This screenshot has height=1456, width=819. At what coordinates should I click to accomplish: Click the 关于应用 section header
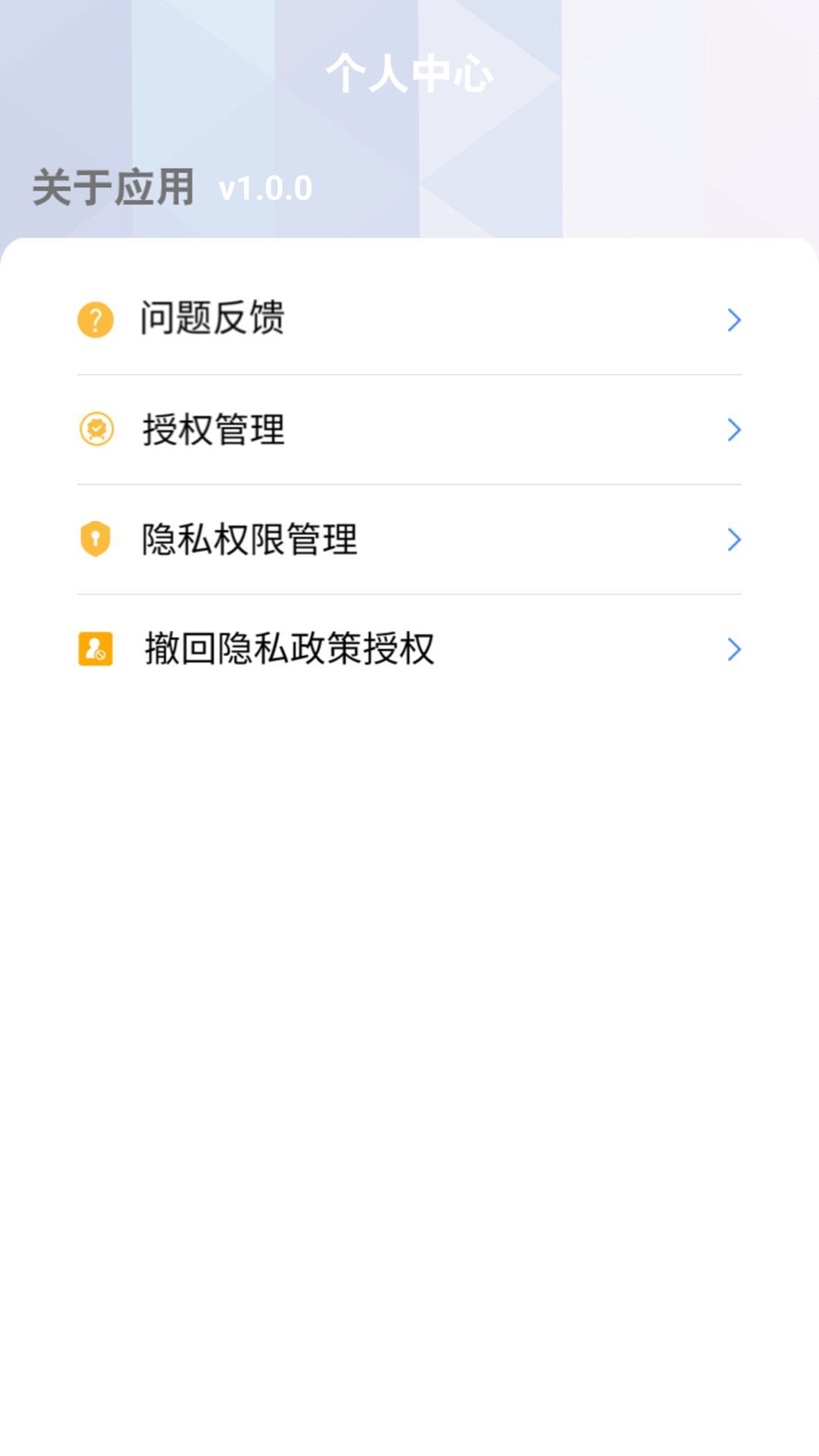pos(112,186)
